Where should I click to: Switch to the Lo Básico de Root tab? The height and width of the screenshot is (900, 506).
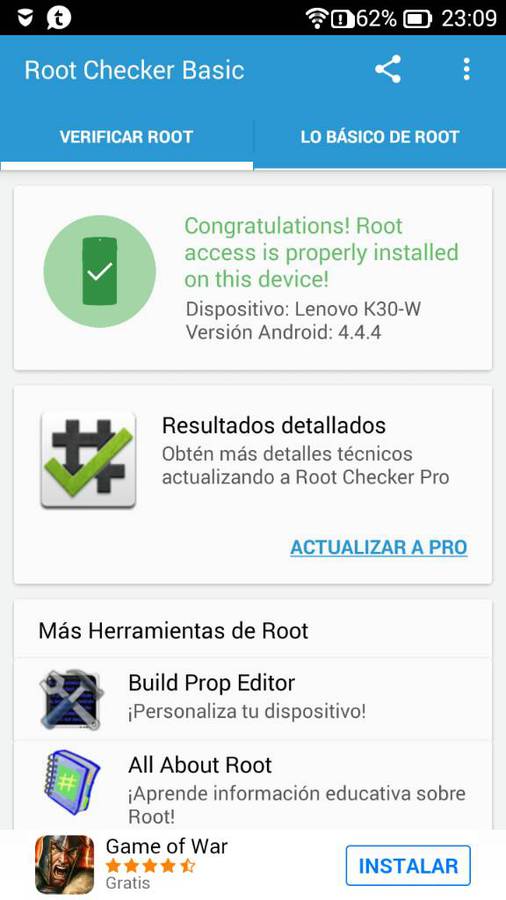pos(380,137)
